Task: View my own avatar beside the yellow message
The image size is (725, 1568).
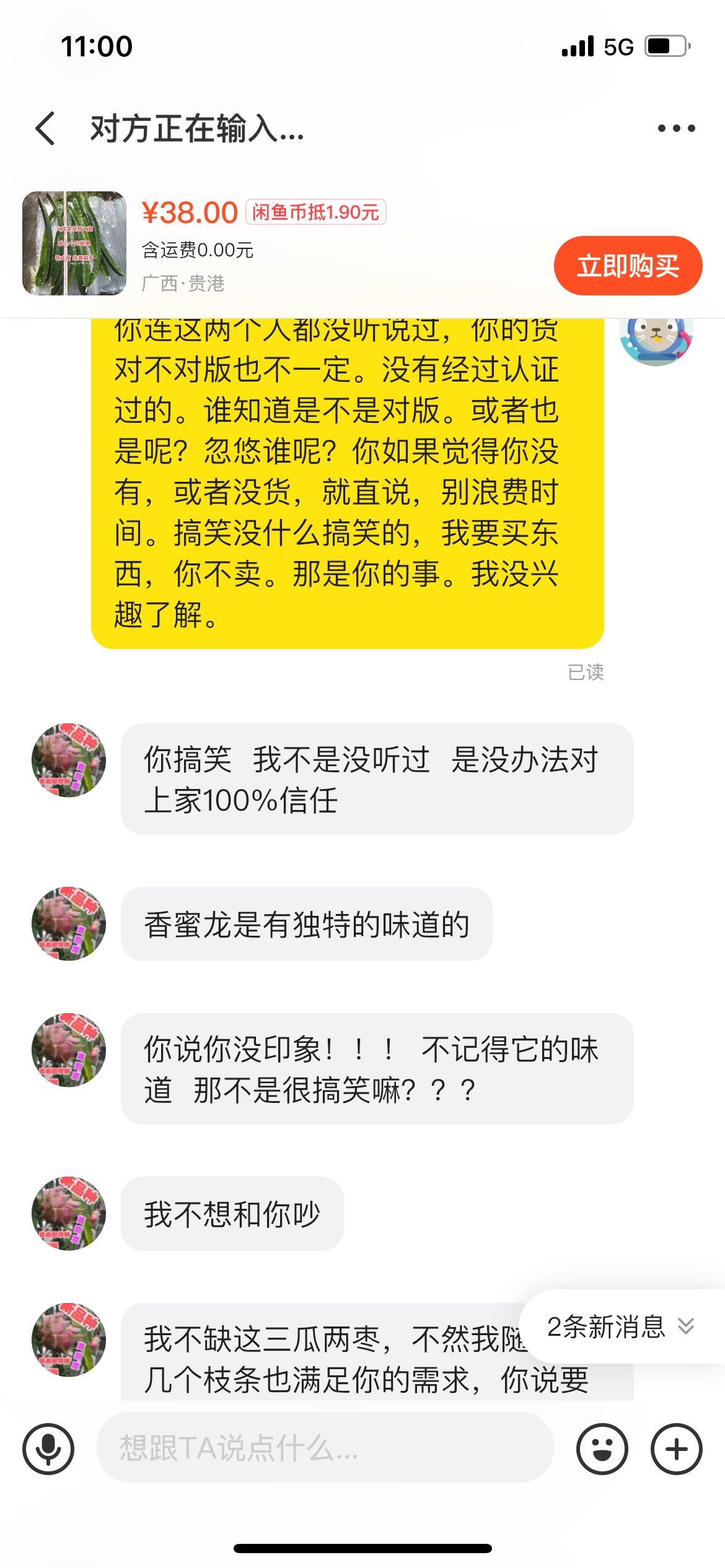Action: [656, 341]
